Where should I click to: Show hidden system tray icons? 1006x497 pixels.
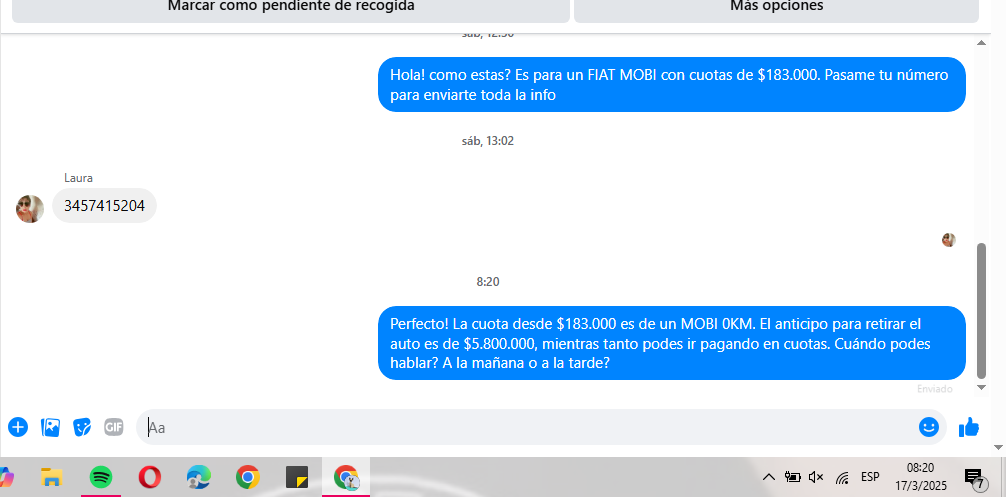768,477
